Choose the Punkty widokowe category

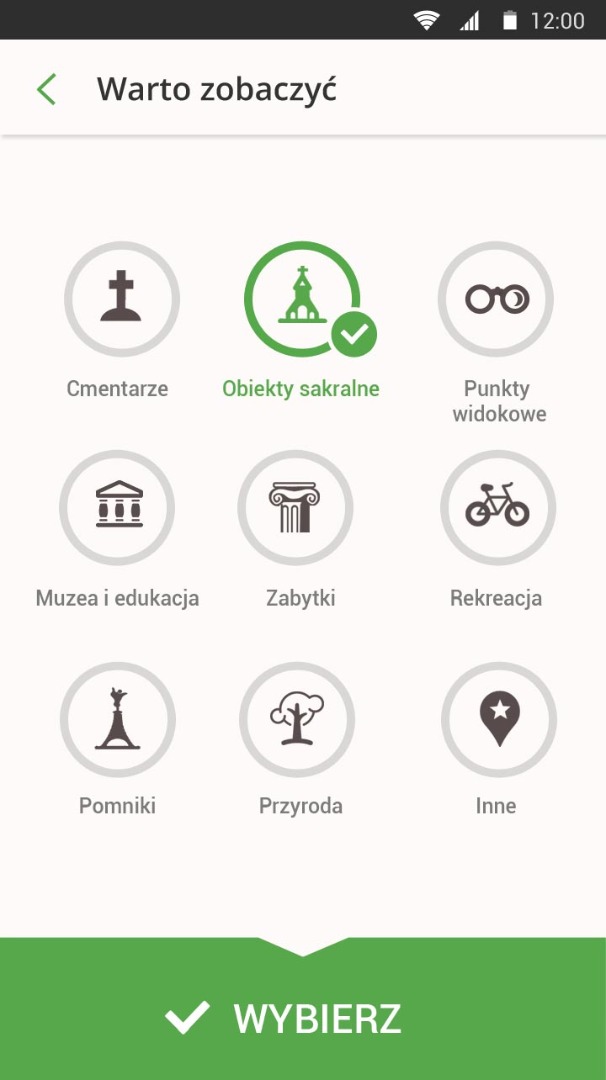(x=496, y=299)
